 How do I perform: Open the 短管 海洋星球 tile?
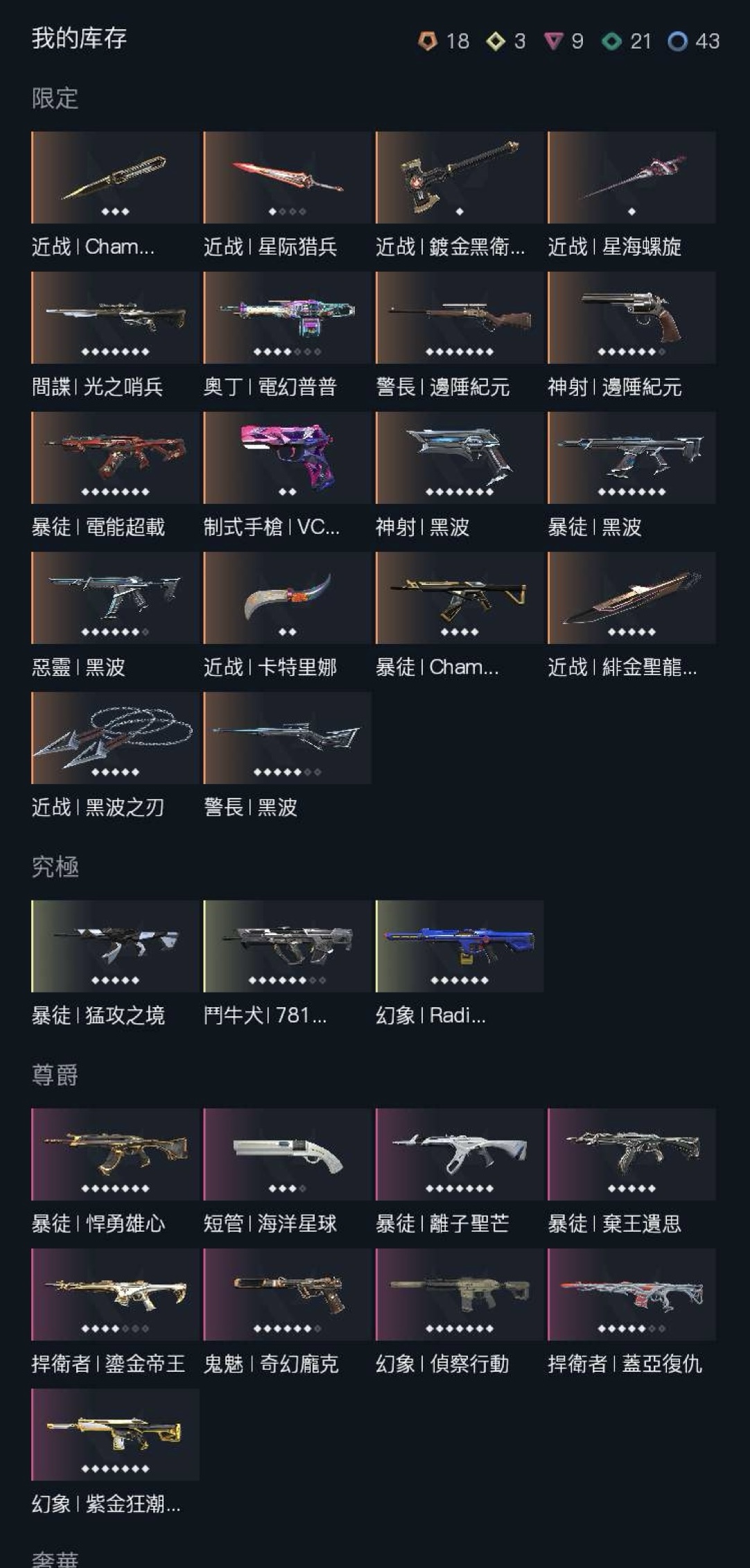click(287, 1154)
